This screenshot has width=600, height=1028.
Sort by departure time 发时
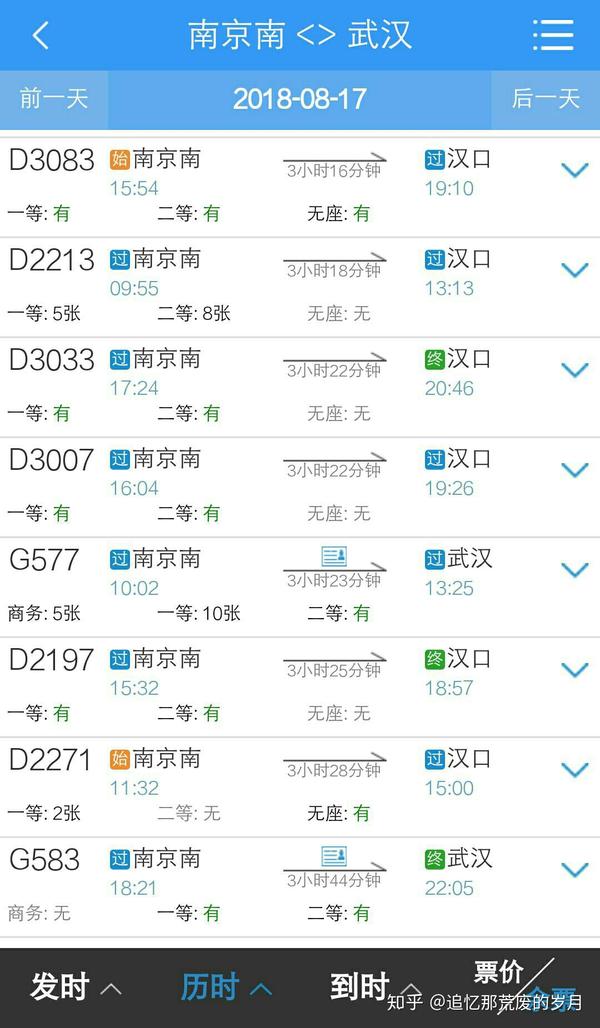click(75, 987)
